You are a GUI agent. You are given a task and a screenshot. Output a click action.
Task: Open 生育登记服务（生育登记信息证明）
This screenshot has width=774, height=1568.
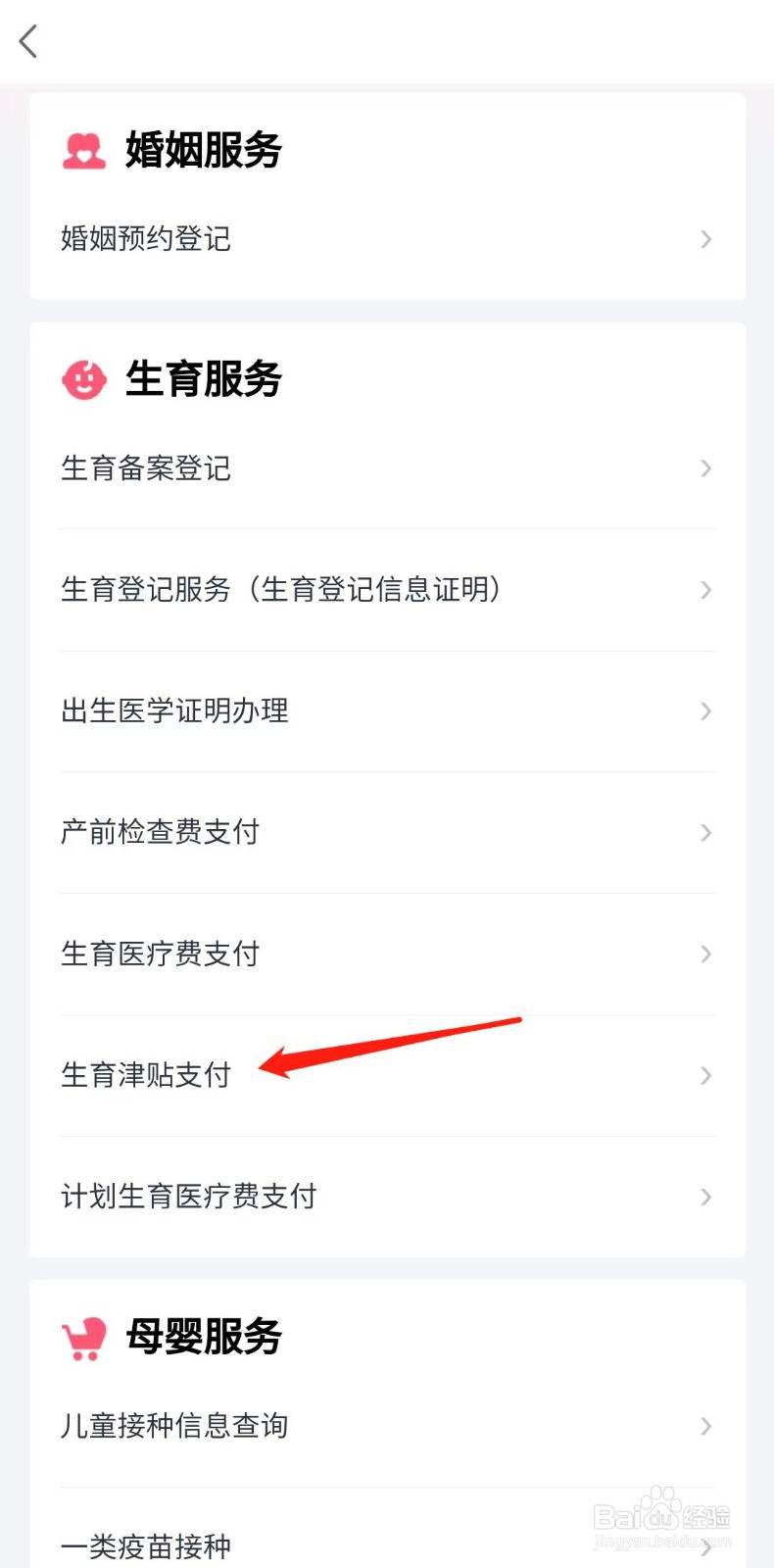pyautogui.click(x=281, y=590)
